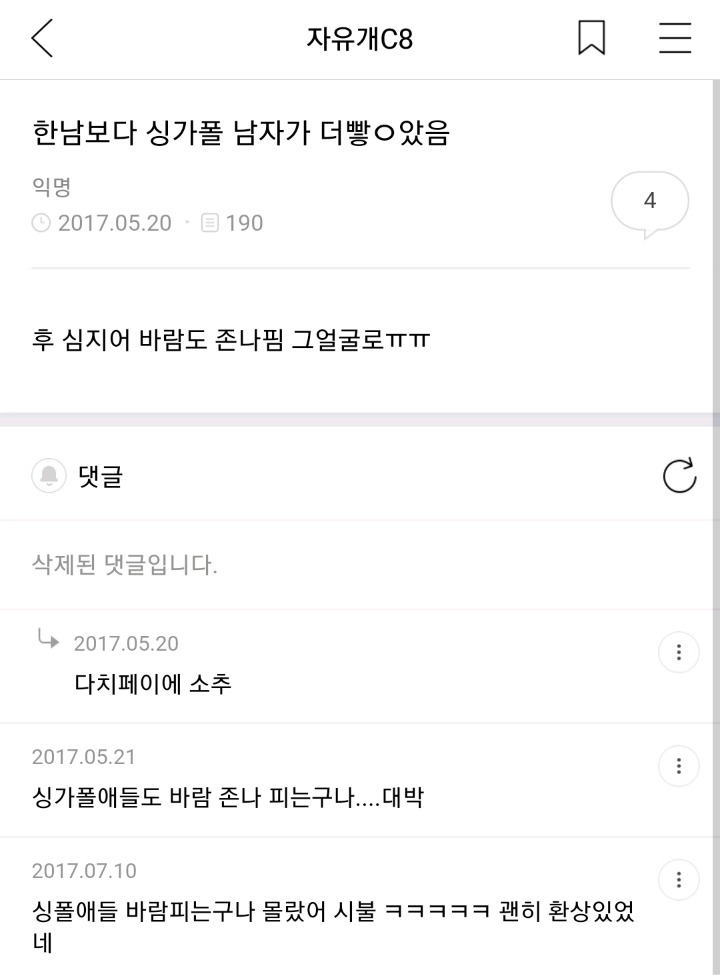Refresh the comments section

680,475
